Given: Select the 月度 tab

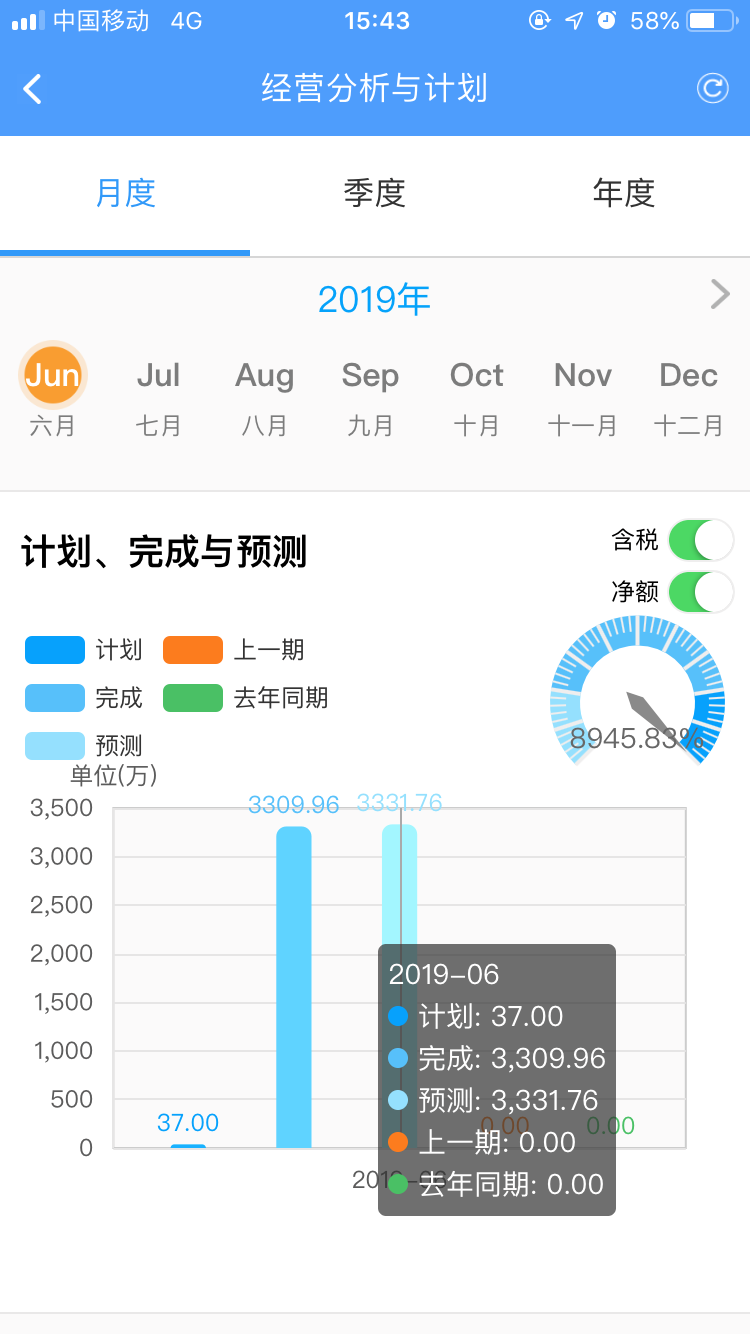Looking at the screenshot, I should 125,193.
